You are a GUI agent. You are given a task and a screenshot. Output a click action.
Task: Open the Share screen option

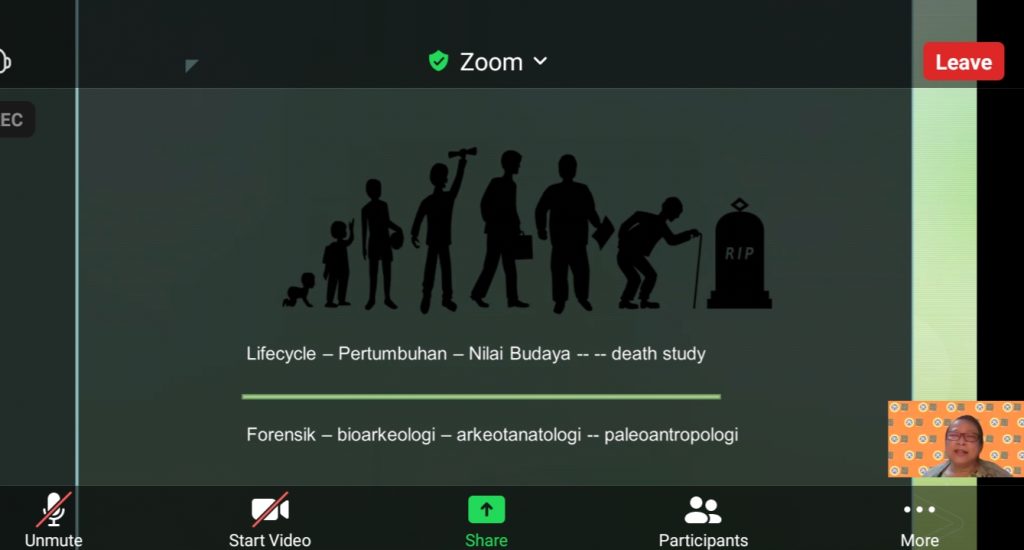486,519
